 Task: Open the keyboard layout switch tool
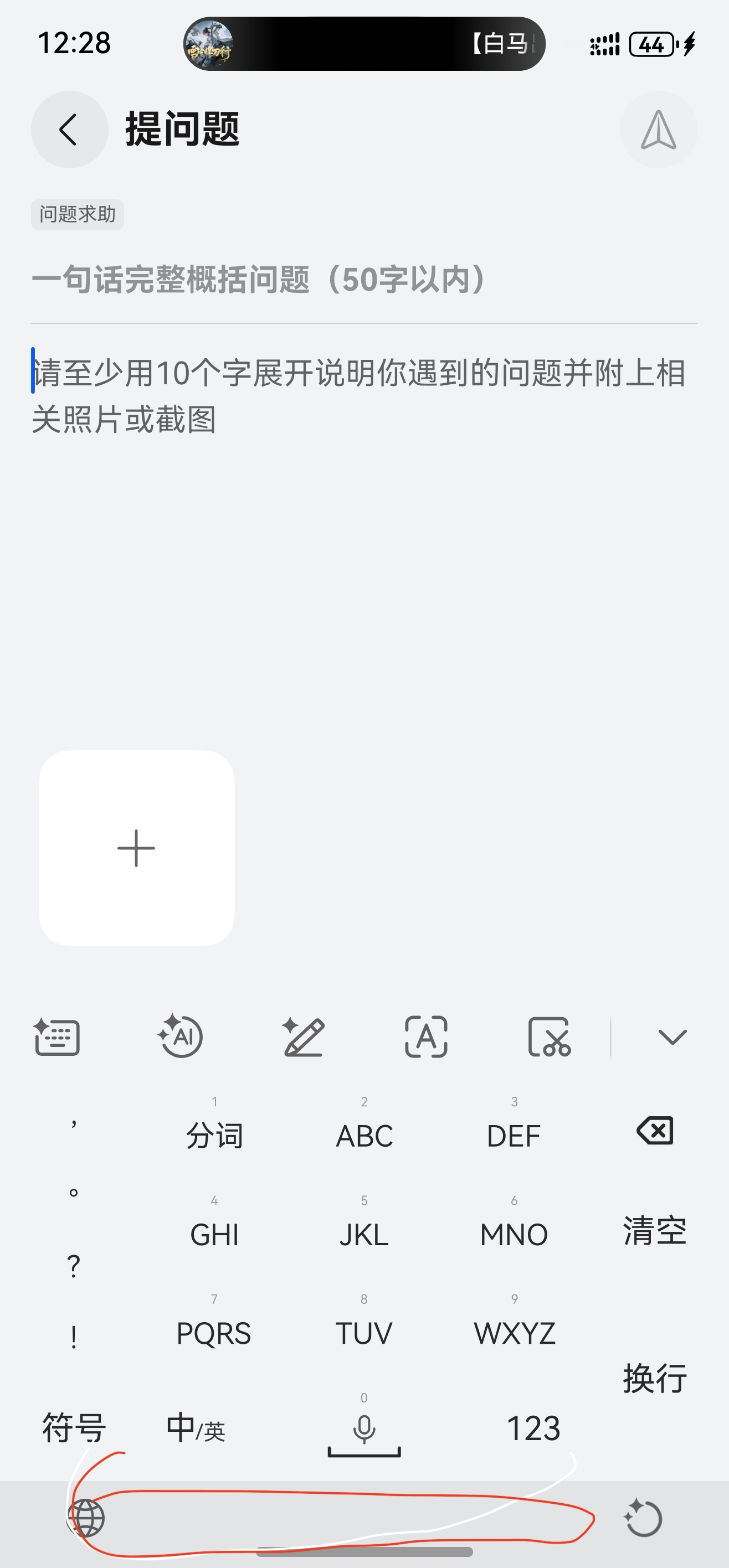click(57, 1036)
